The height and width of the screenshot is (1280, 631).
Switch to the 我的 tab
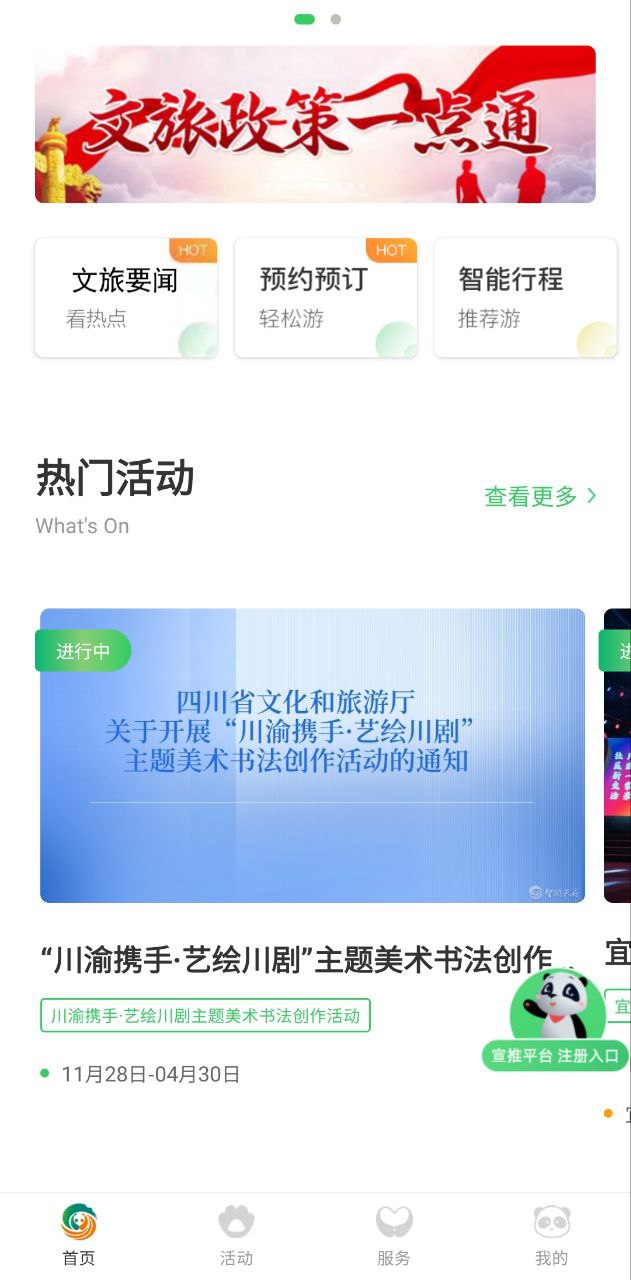point(551,1236)
